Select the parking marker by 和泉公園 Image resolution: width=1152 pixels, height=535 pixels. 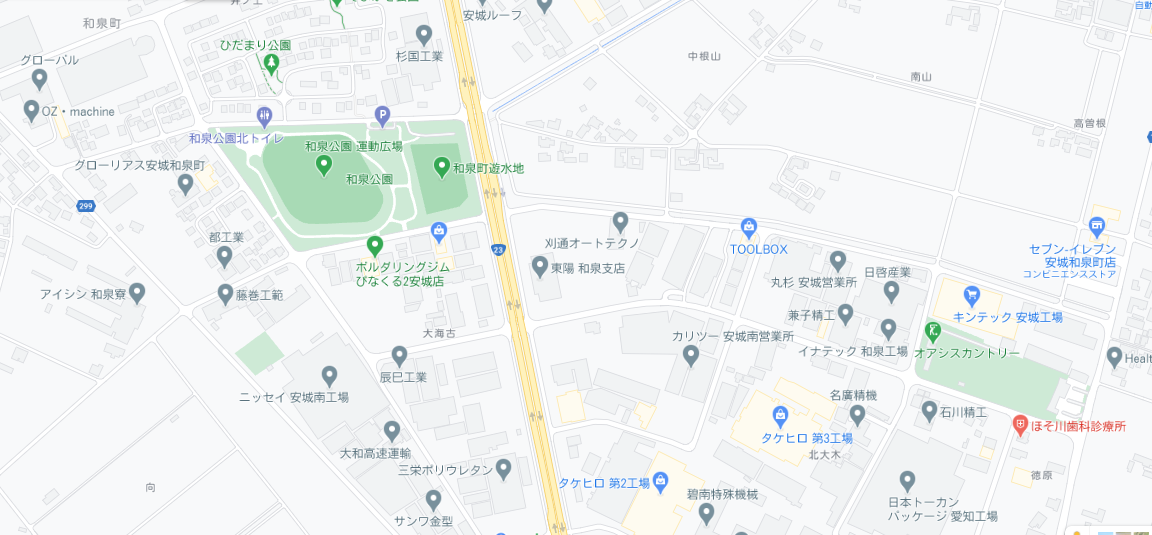pos(382,116)
